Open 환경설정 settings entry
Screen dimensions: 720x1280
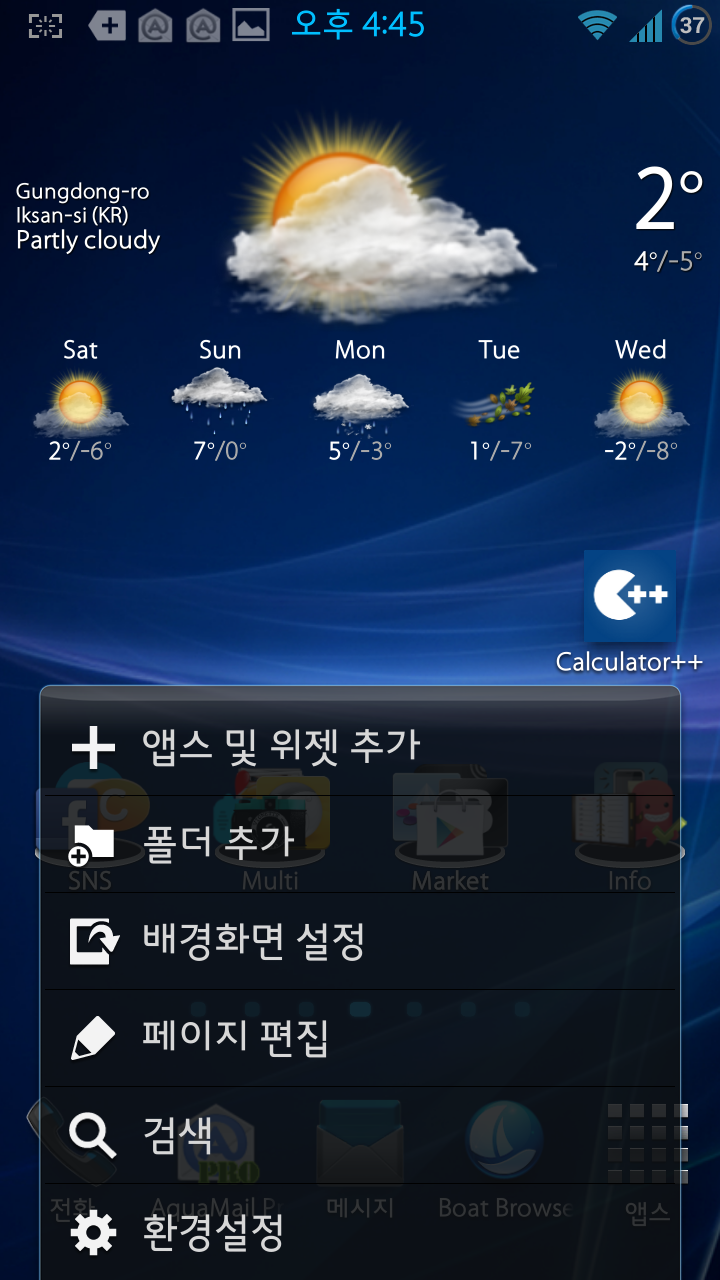coord(360,1232)
